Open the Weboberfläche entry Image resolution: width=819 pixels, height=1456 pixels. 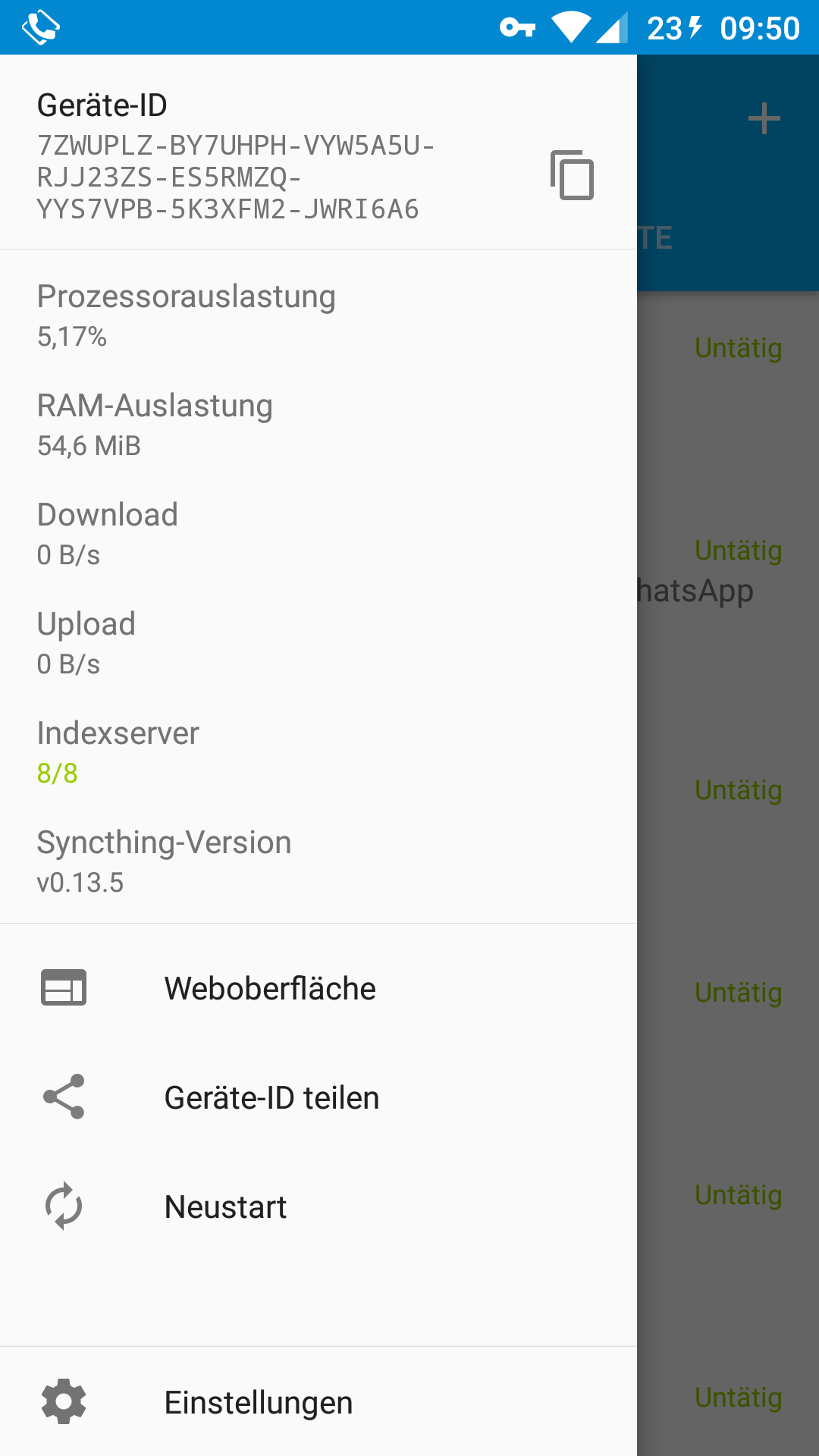(x=318, y=988)
